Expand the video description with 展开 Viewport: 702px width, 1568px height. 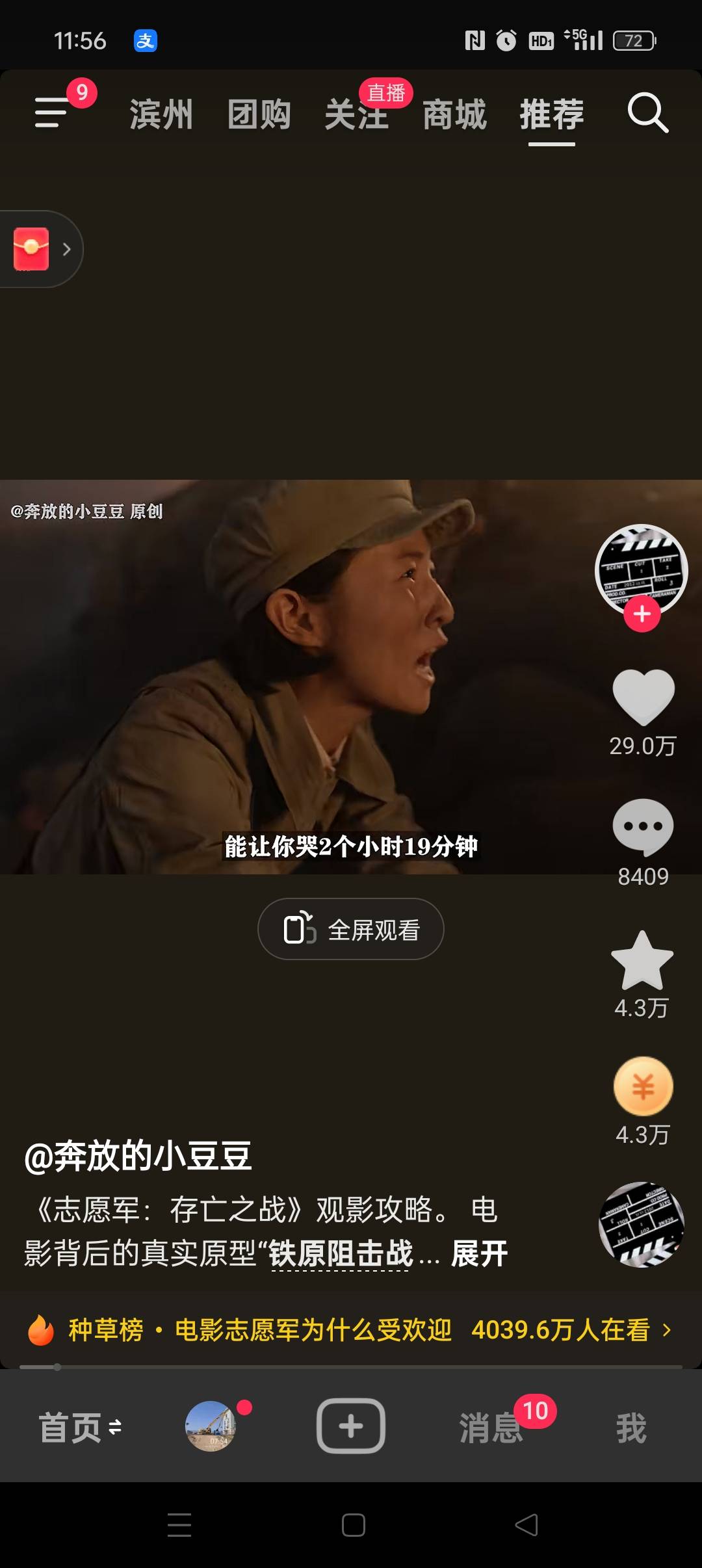tap(479, 1253)
